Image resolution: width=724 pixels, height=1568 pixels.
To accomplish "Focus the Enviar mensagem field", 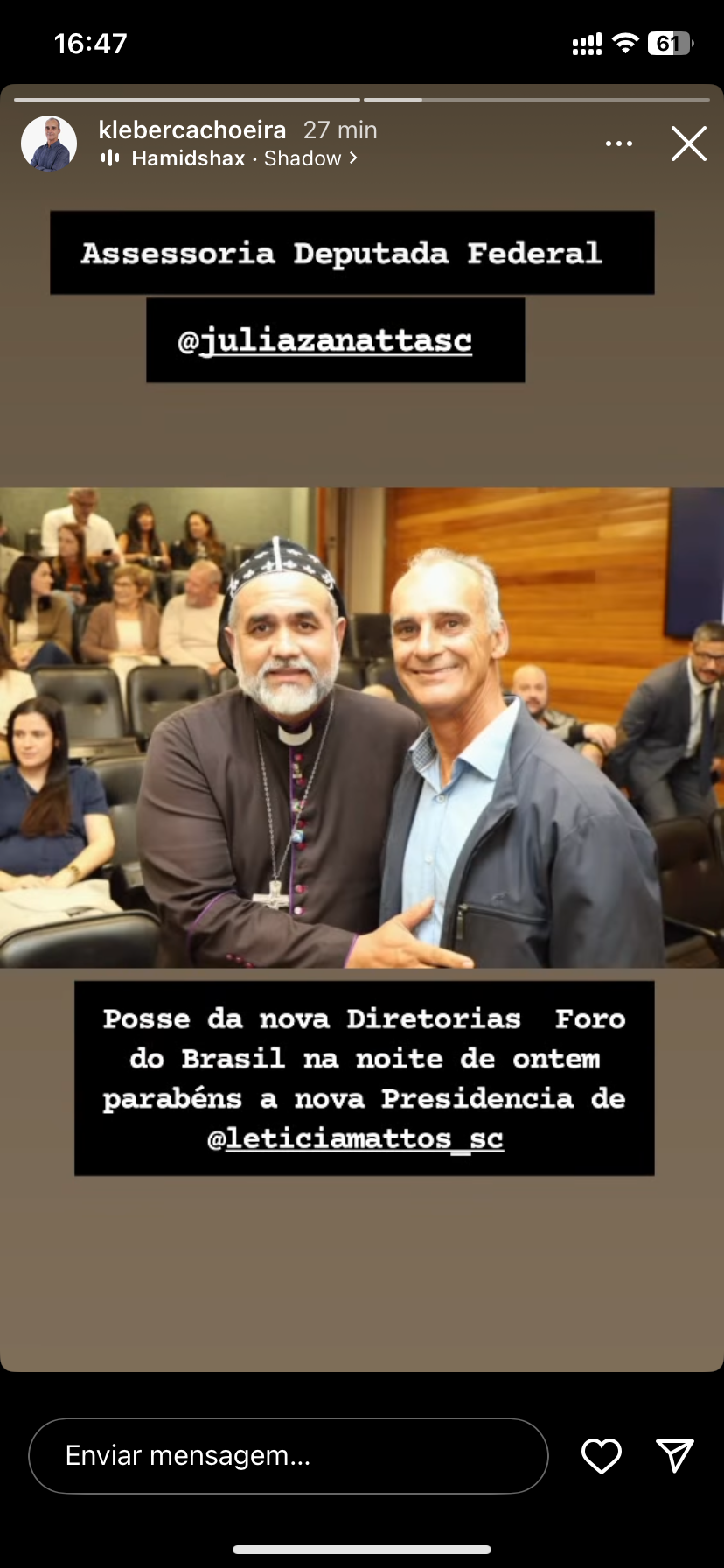I will click(x=289, y=1456).
